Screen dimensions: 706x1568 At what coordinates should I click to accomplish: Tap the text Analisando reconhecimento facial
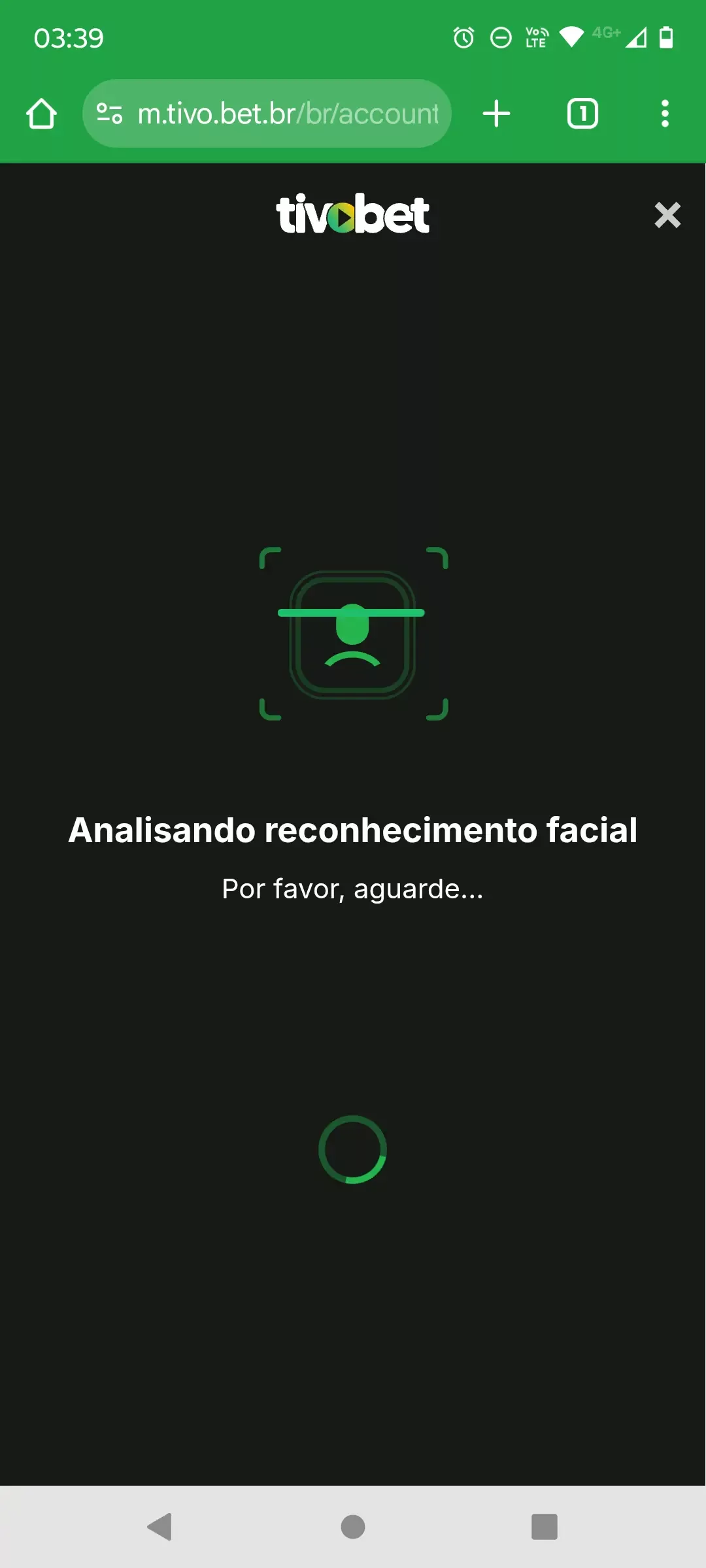353,830
